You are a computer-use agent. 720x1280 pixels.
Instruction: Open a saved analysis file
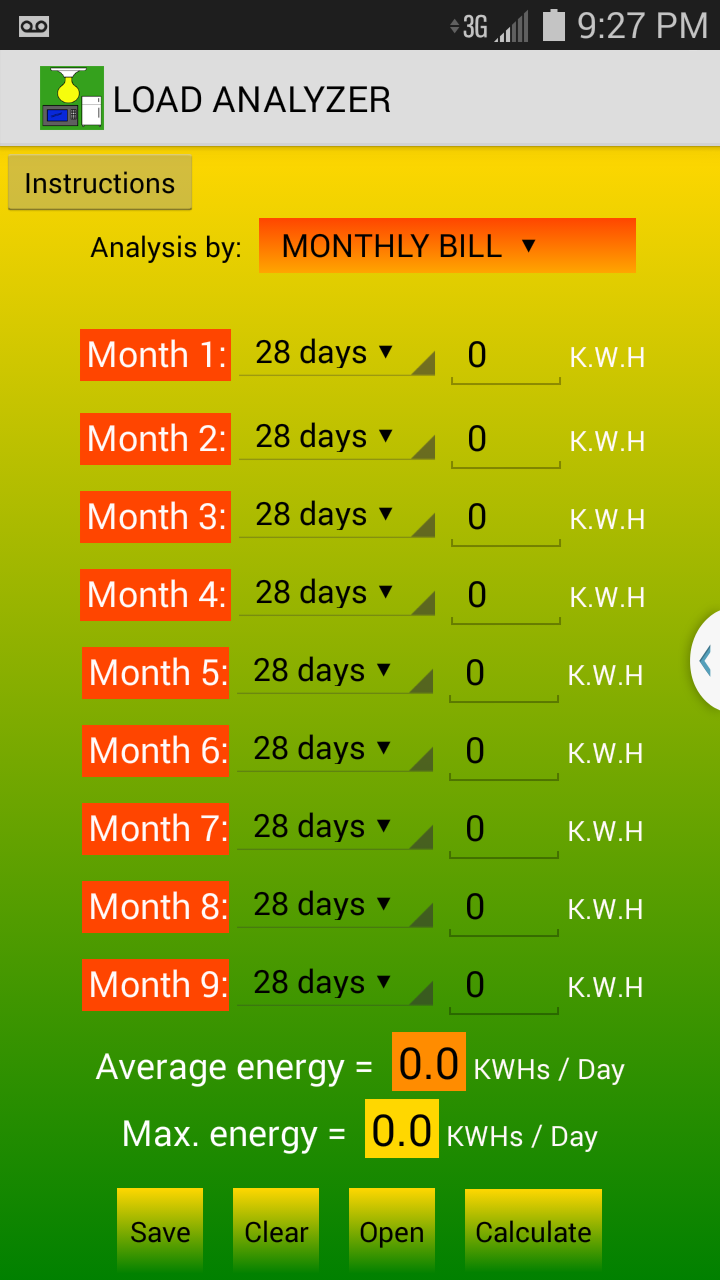click(x=392, y=1231)
